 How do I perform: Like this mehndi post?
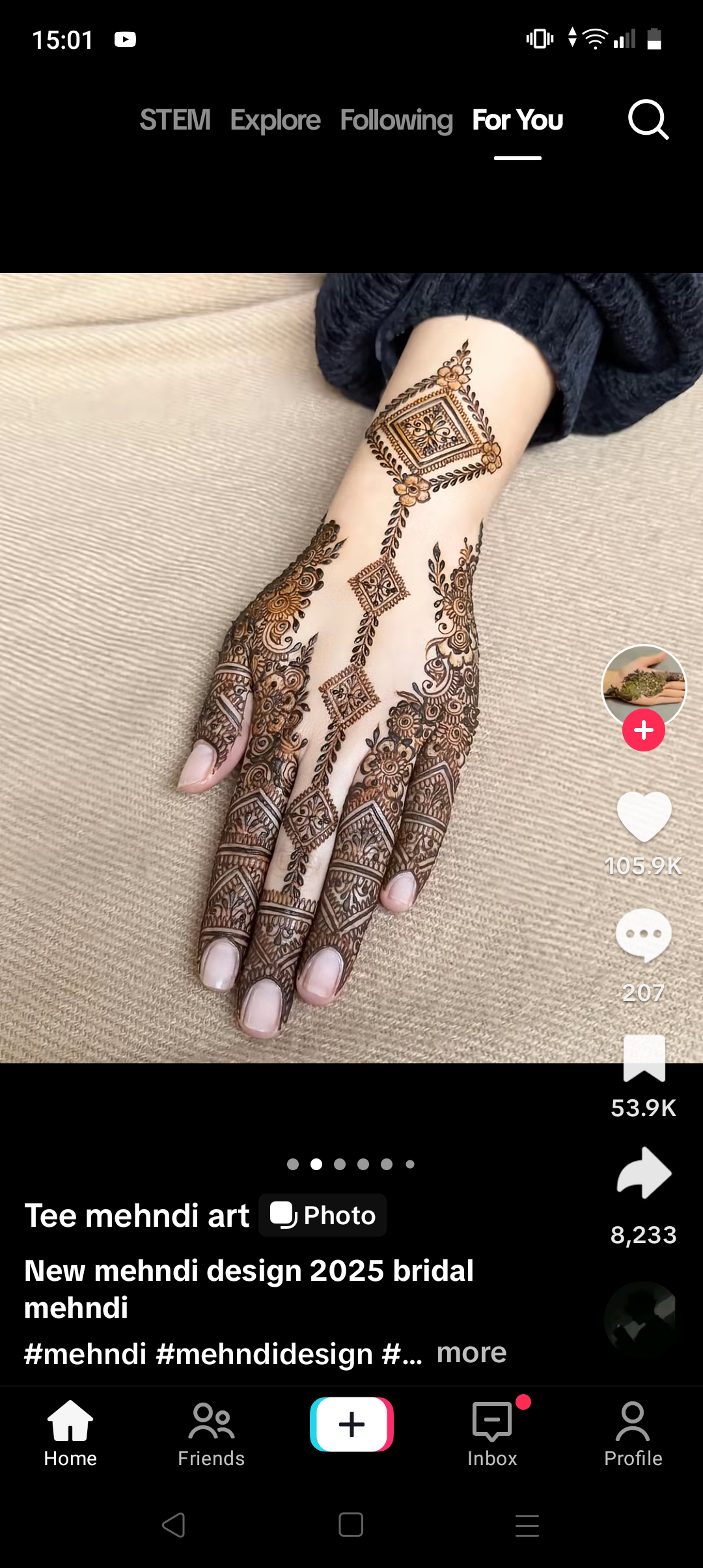[644, 816]
